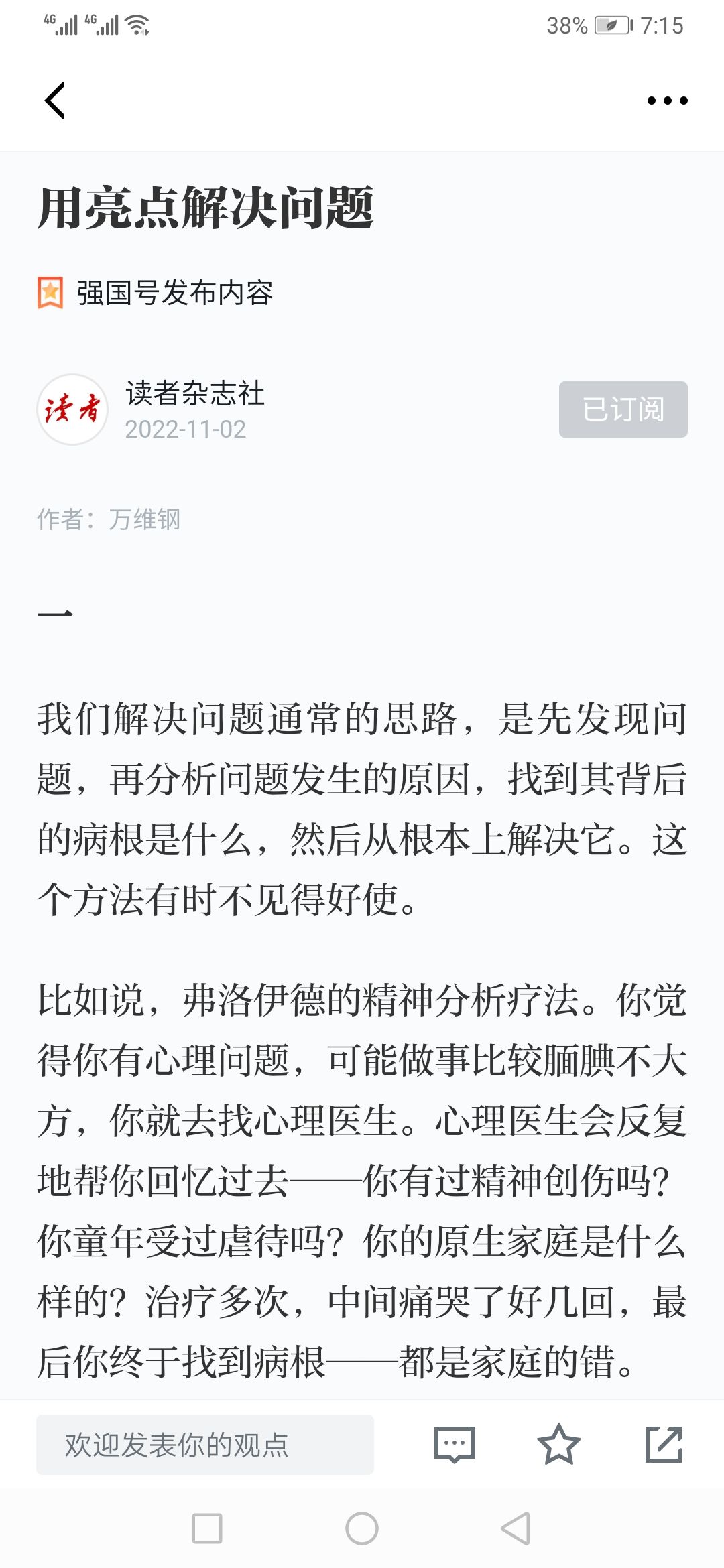This screenshot has height=1568, width=724.
Task: Tap the system home circle button
Action: click(362, 1528)
